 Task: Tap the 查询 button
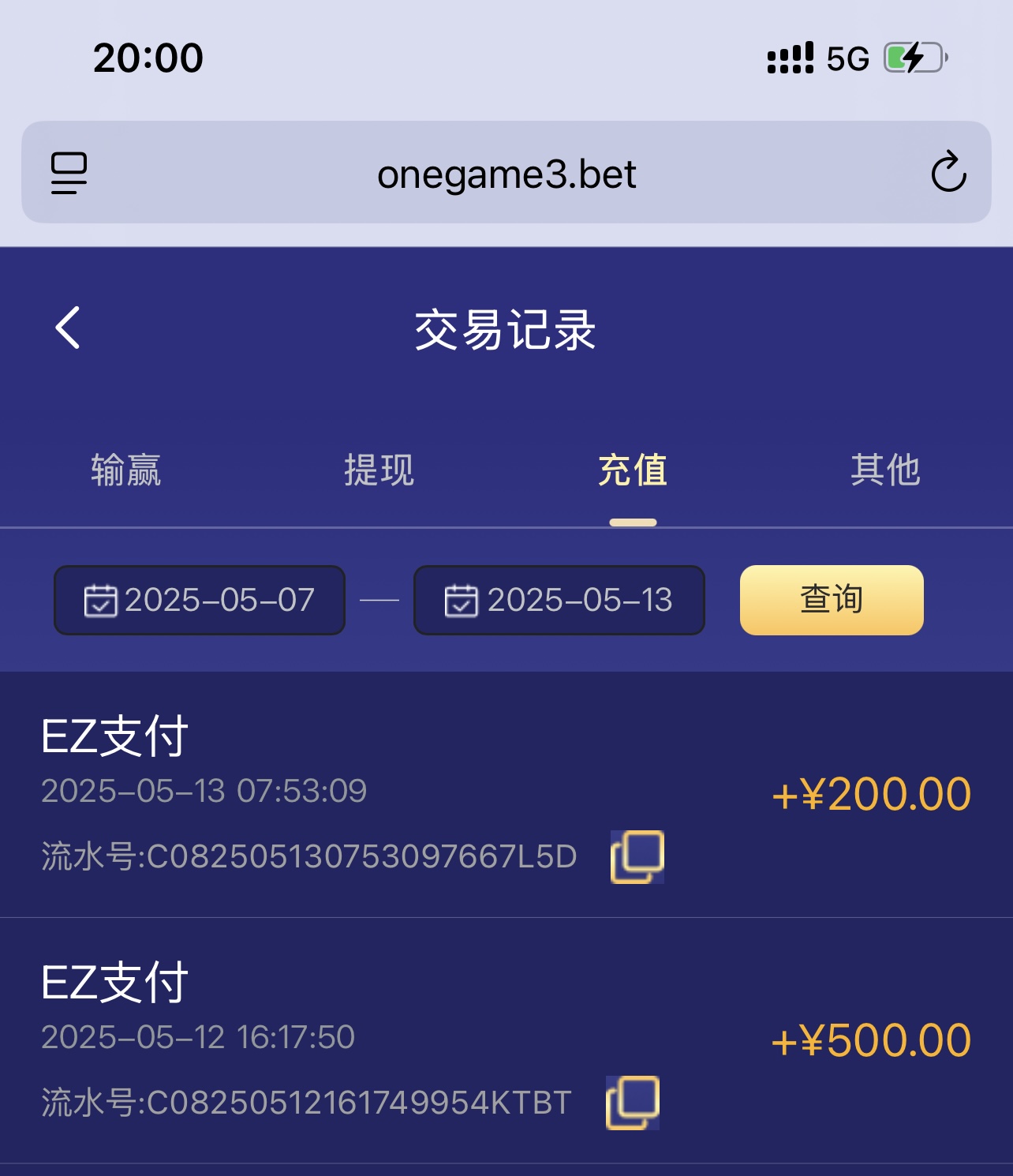click(x=832, y=600)
